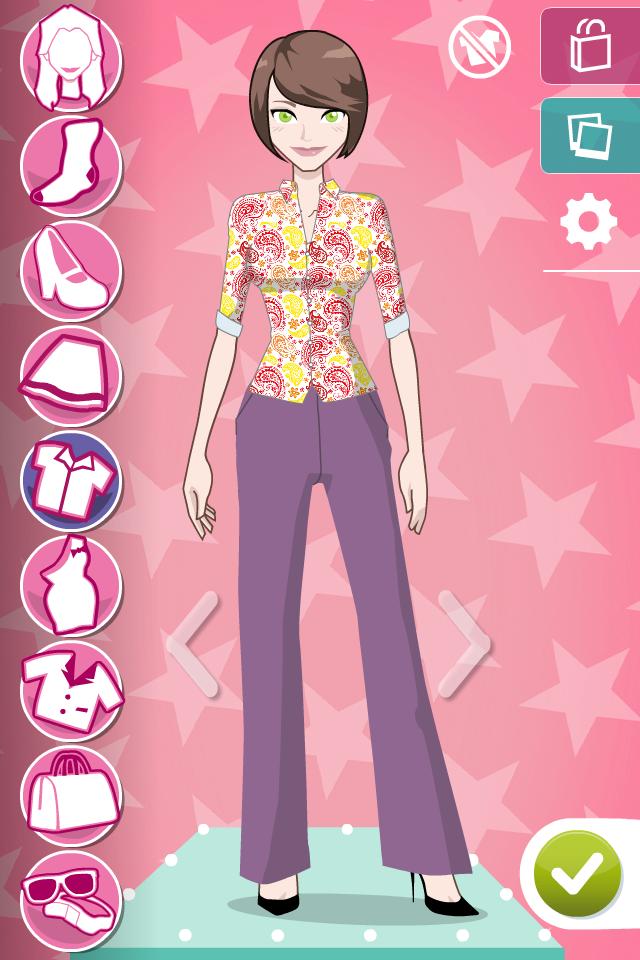Viewport: 640px width, 960px height.
Task: Remove the current clothing item
Action: (x=480, y=46)
